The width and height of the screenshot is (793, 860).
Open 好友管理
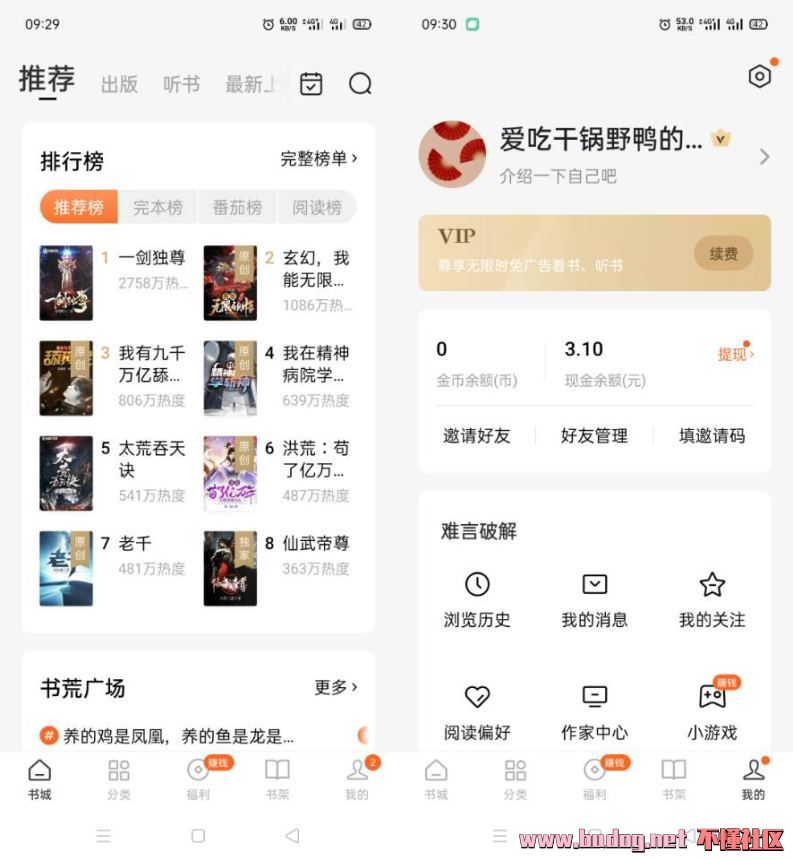point(594,436)
